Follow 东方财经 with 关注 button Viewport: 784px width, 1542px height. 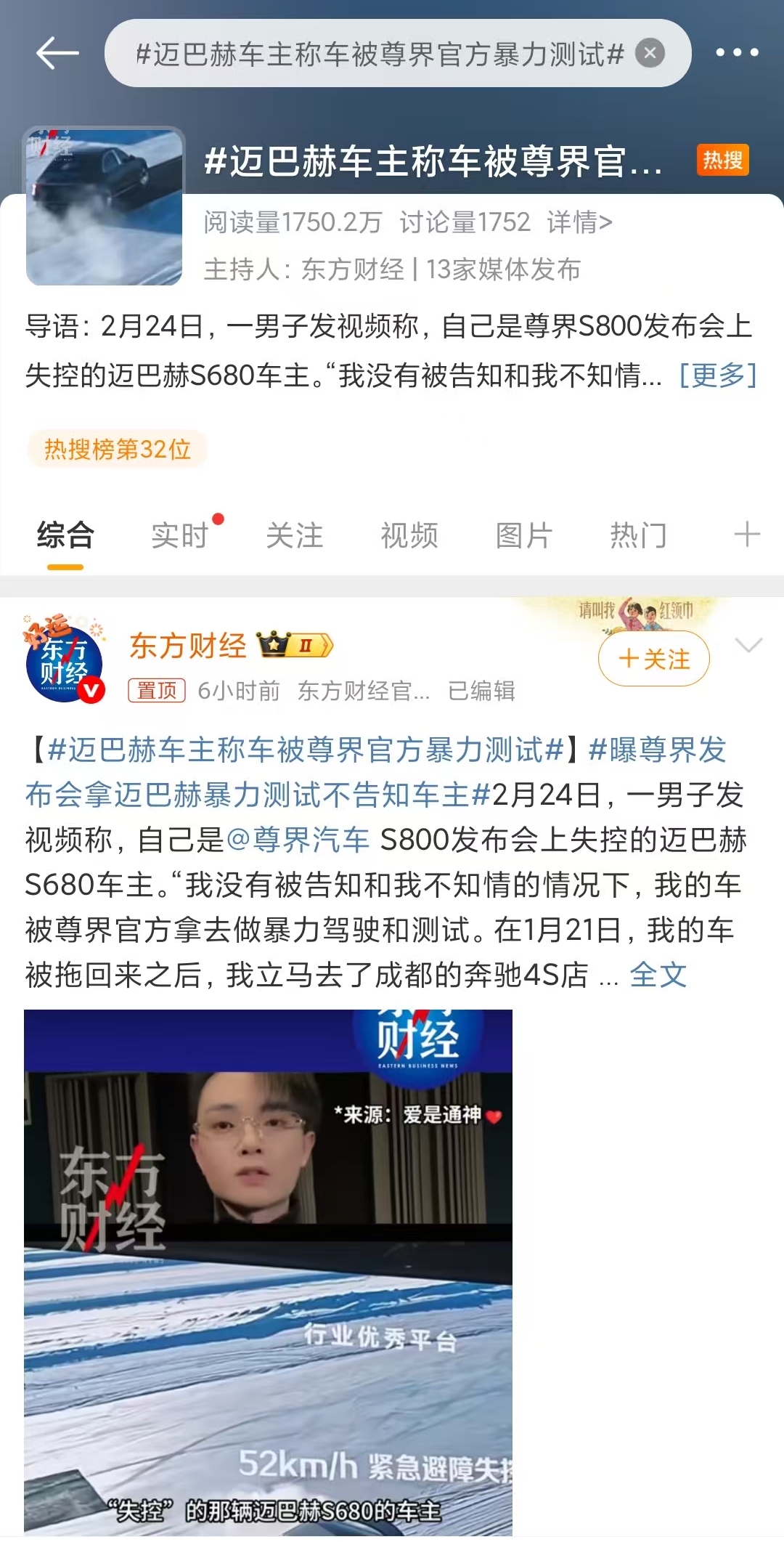point(653,659)
